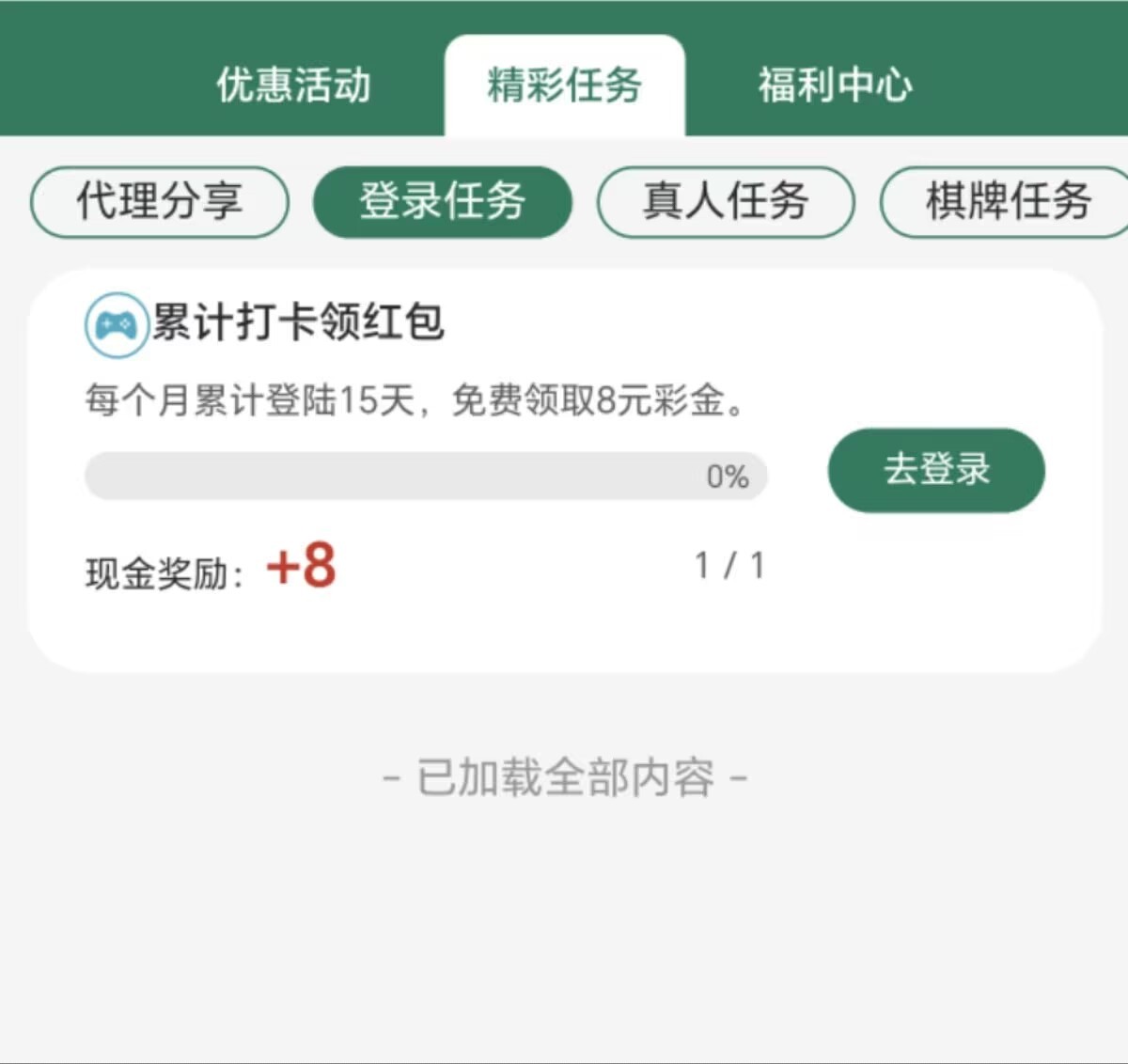Switch to 棋牌任务 category
This screenshot has height=1064, width=1128.
pyautogui.click(x=1006, y=201)
